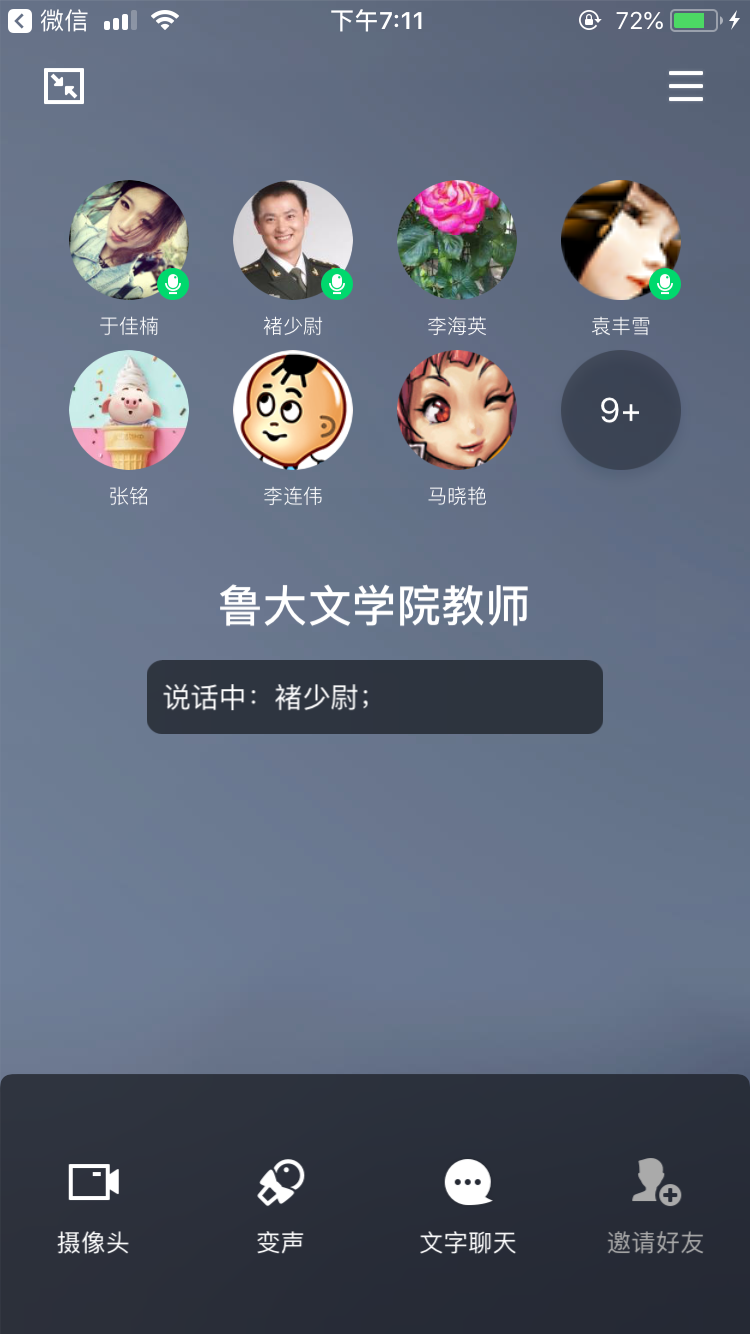Screen dimensions: 750x1334
Task: Tap 邀请好友 to invite friends
Action: (656, 1205)
